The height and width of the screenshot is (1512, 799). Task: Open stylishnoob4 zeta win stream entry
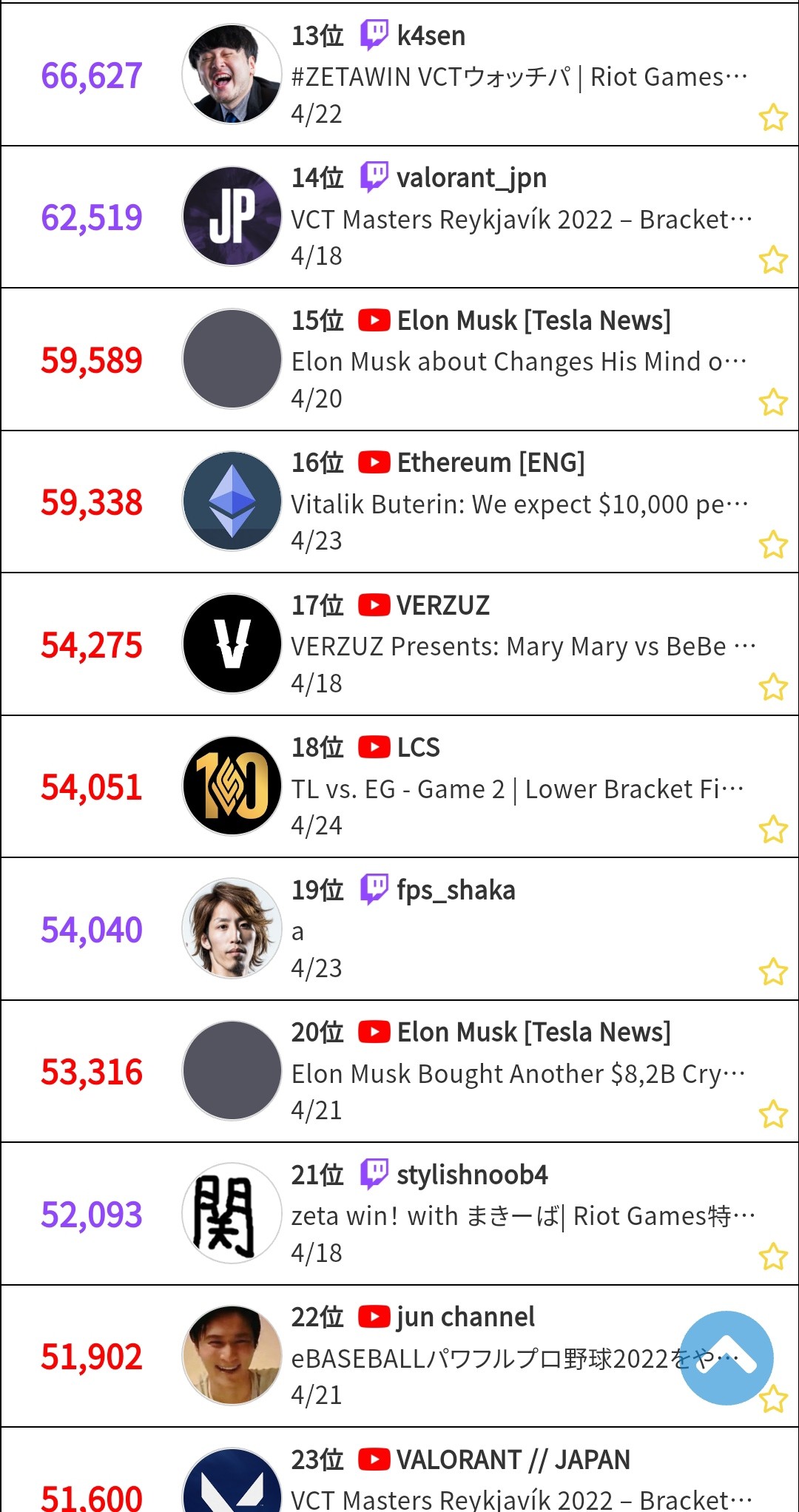(x=518, y=1216)
